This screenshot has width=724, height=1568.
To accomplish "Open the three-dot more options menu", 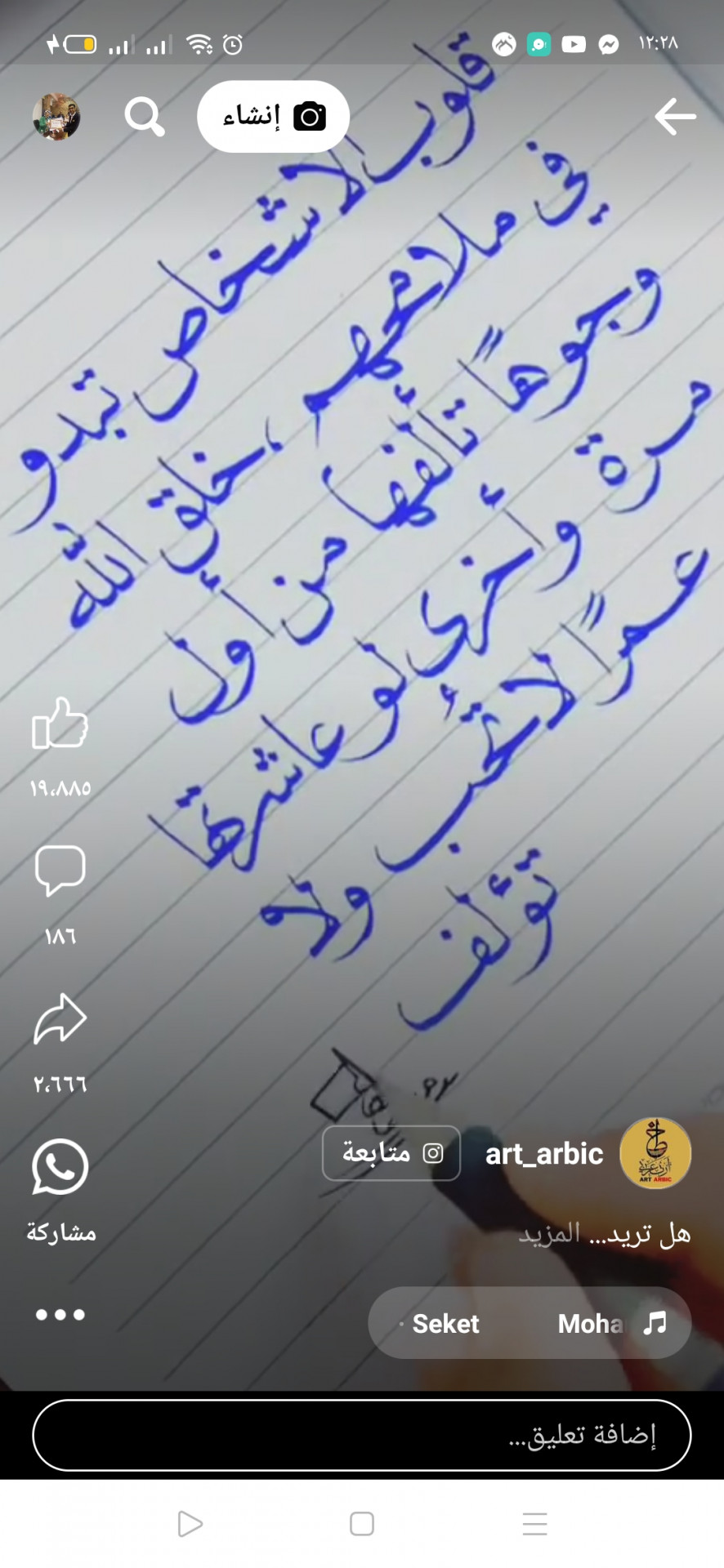I will point(60,1314).
